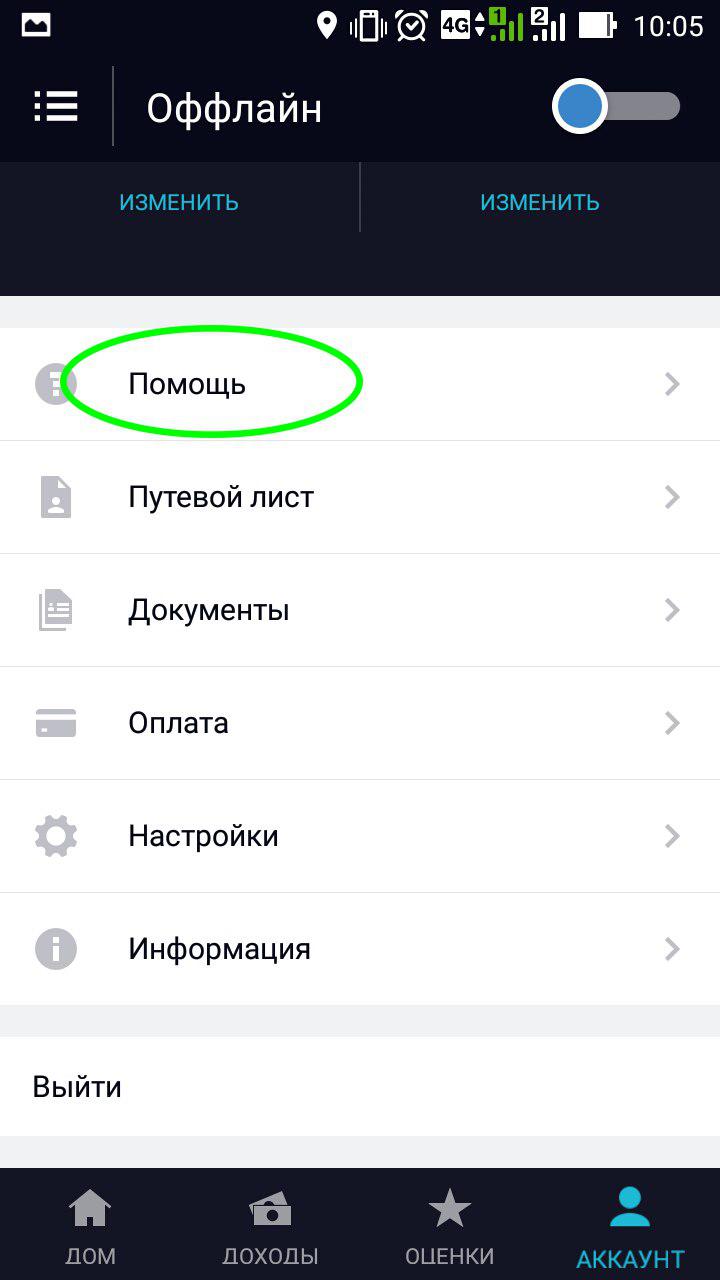
Task: Switch to the Доходы tab
Action: pyautogui.click(x=270, y=1228)
